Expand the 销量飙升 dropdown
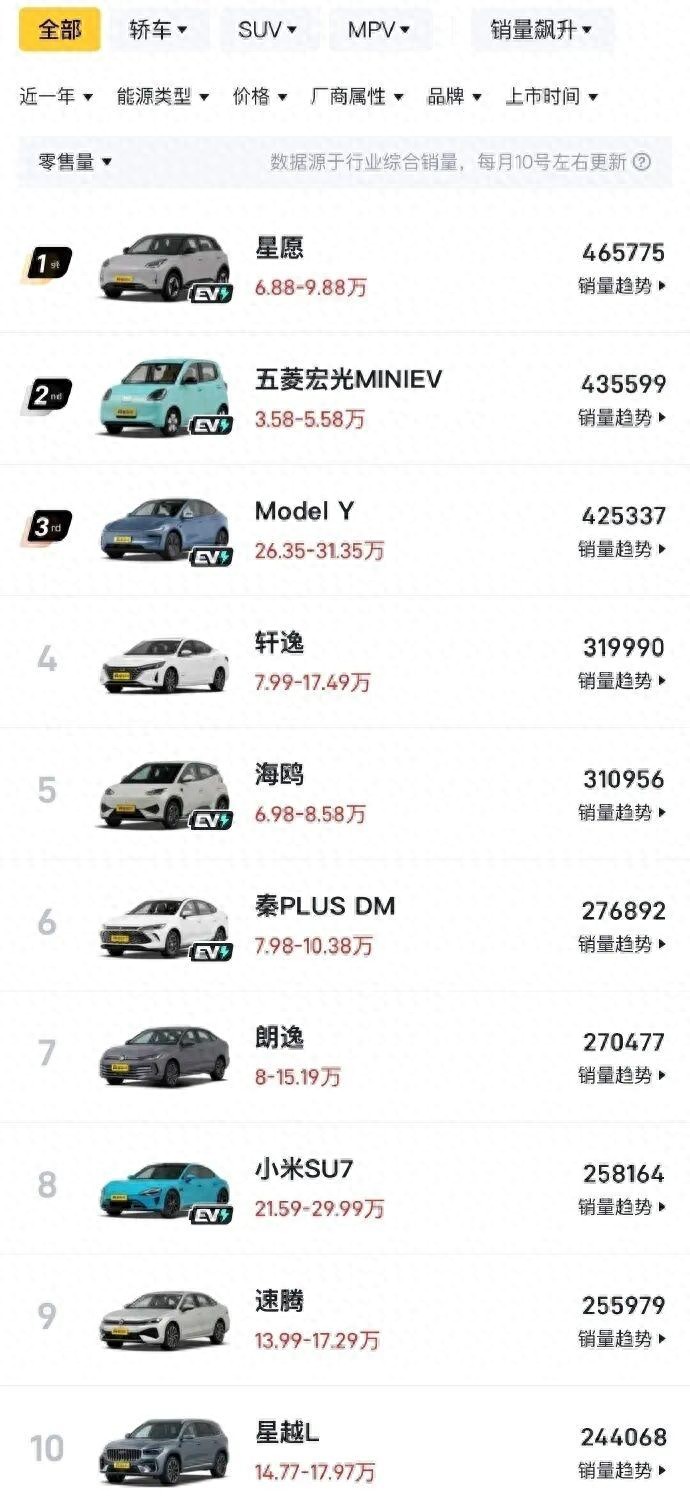The width and height of the screenshot is (690, 1497). pyautogui.click(x=541, y=30)
